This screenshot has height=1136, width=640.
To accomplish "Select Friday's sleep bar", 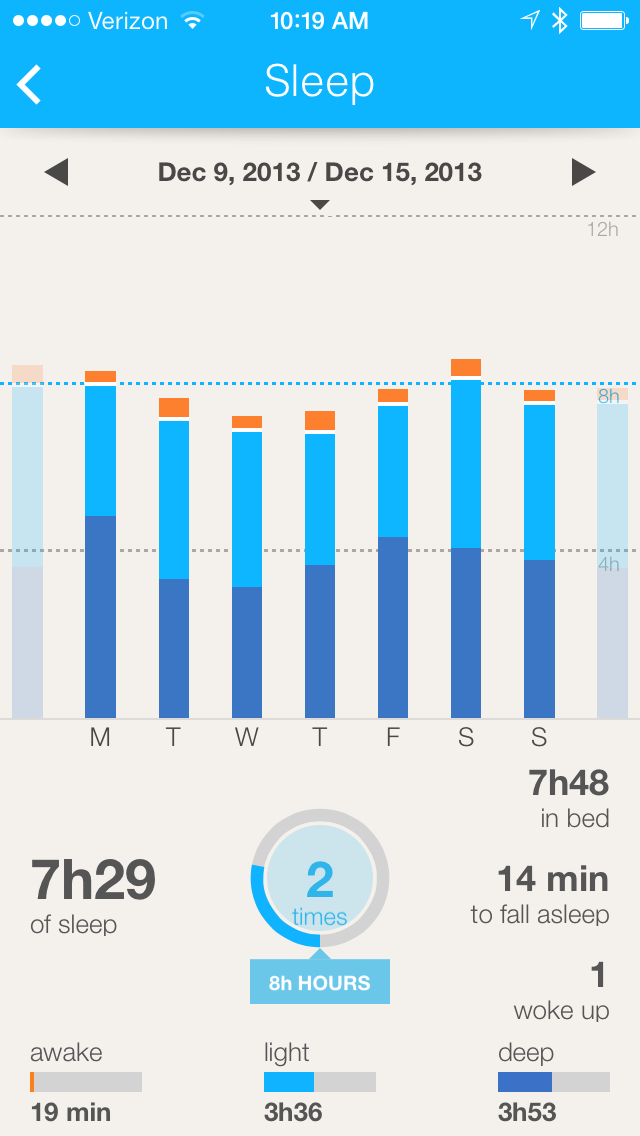I will click(x=393, y=553).
